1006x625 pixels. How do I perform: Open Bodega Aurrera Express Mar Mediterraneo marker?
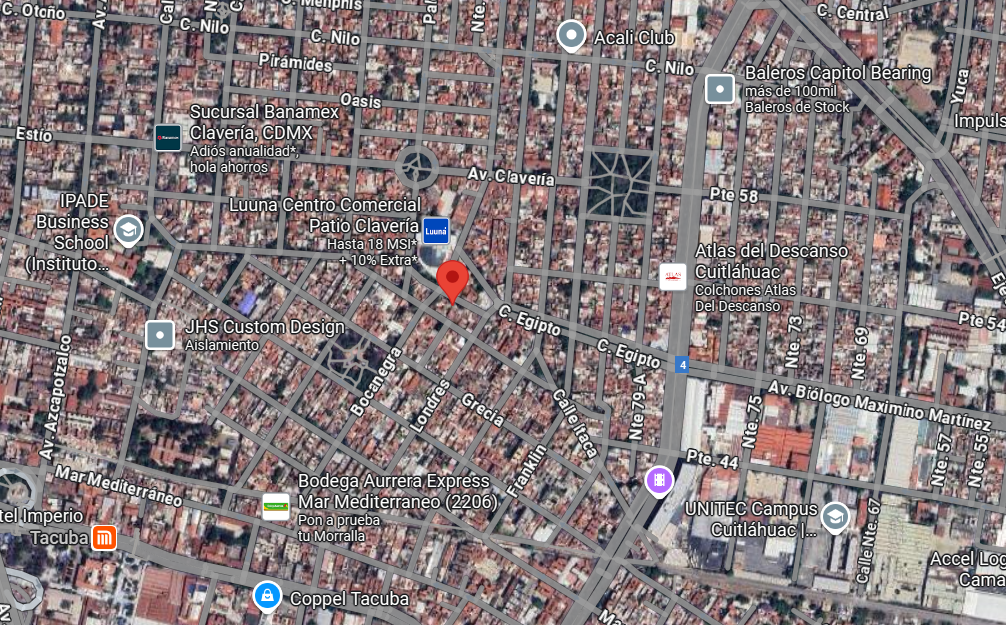pyautogui.click(x=276, y=506)
